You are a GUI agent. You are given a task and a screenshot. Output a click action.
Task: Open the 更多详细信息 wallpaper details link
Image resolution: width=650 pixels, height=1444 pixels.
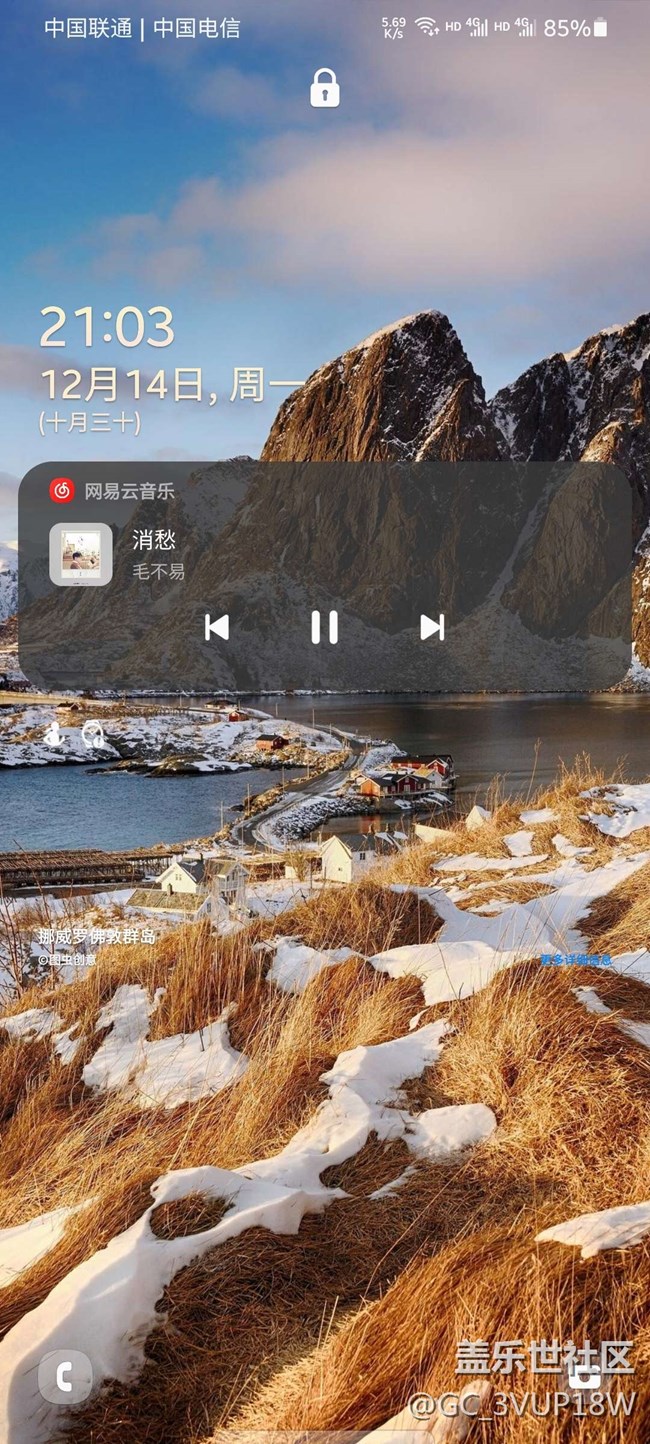[x=576, y=960]
